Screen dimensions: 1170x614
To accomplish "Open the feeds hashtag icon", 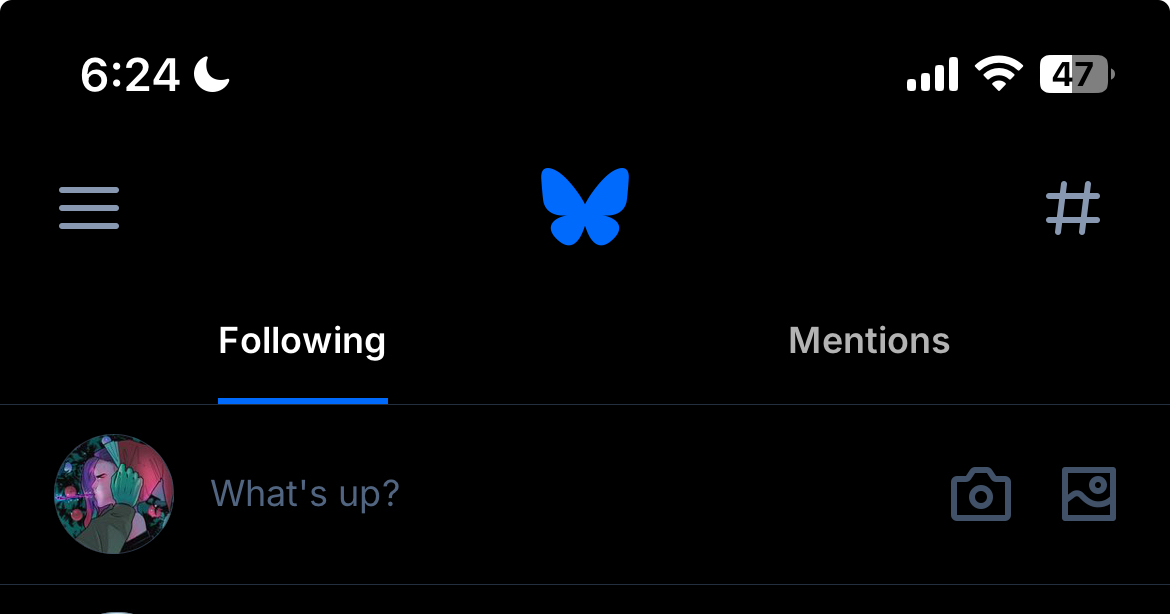I will pos(1073,208).
